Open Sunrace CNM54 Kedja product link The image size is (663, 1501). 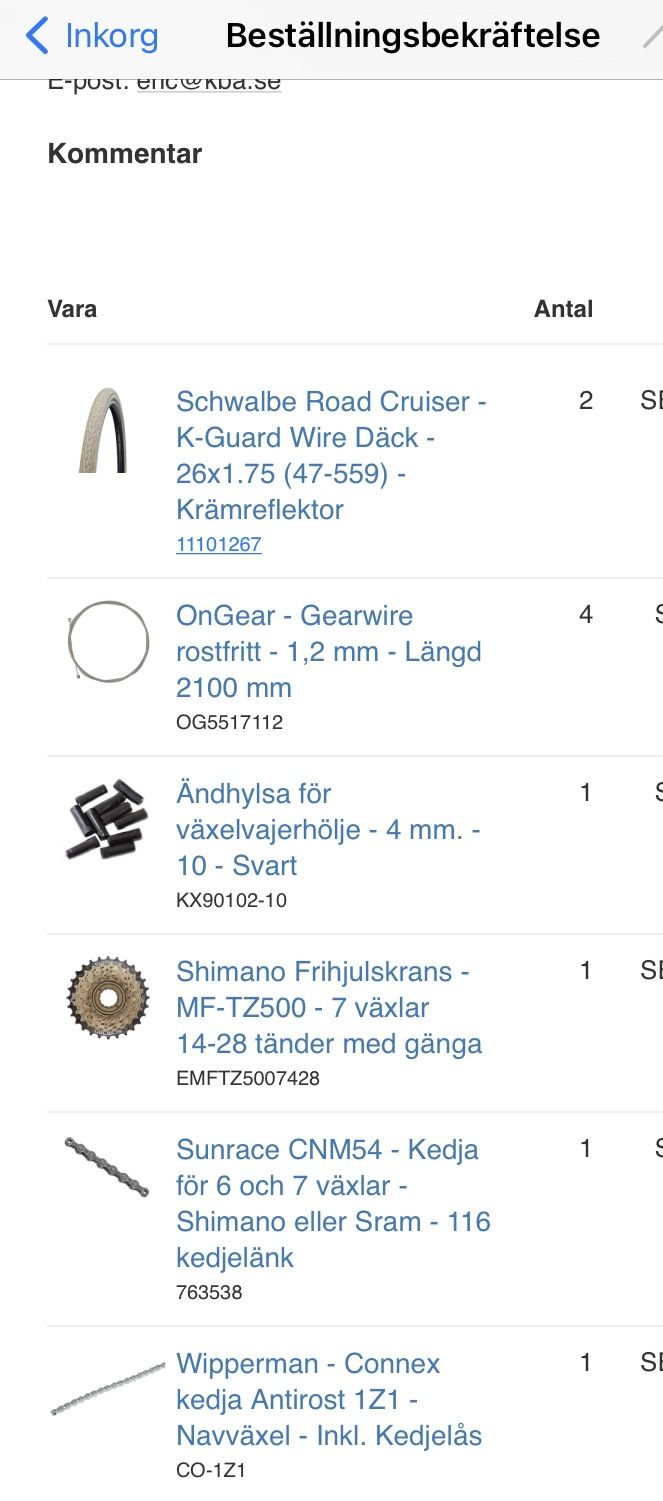click(x=332, y=1203)
